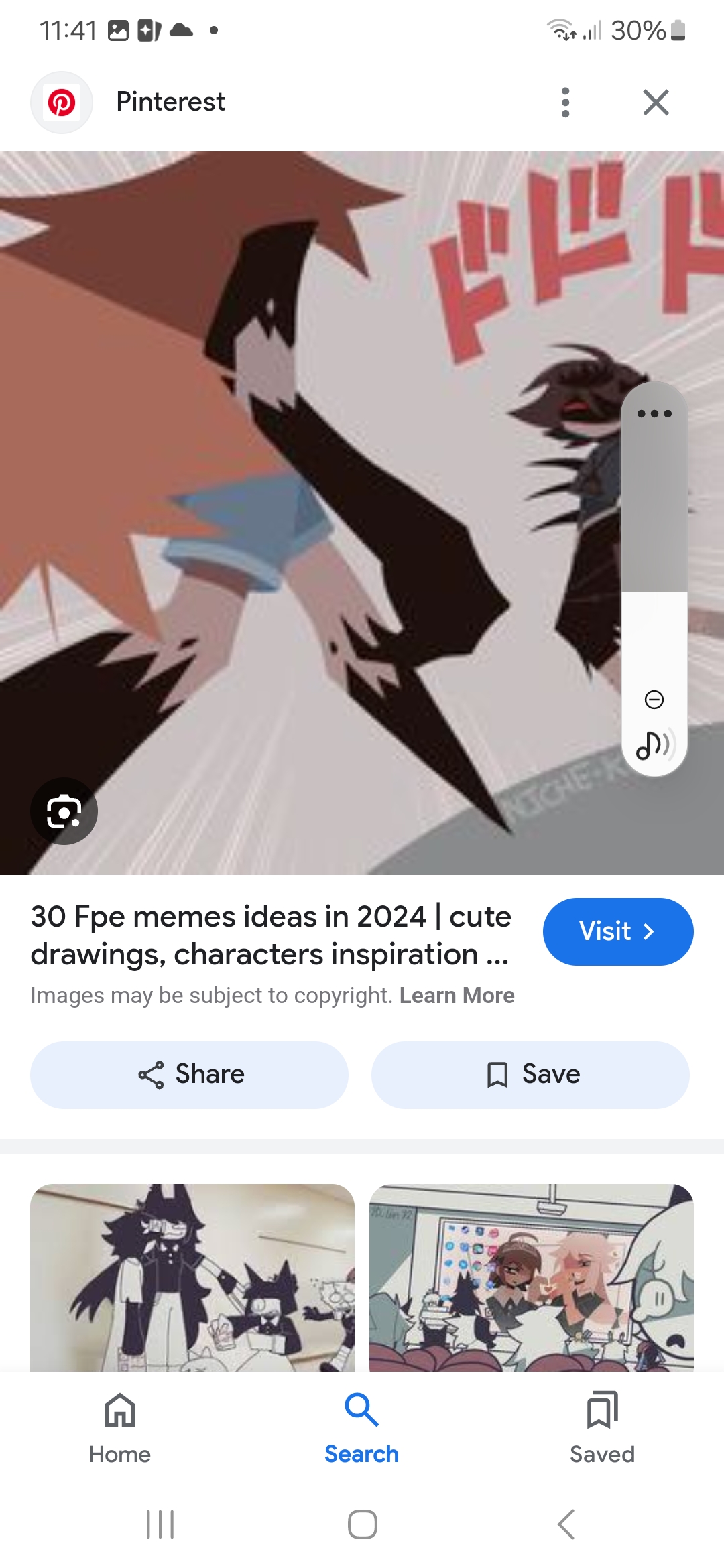Visit the Pinterest source page
The image size is (724, 1568).
617,931
